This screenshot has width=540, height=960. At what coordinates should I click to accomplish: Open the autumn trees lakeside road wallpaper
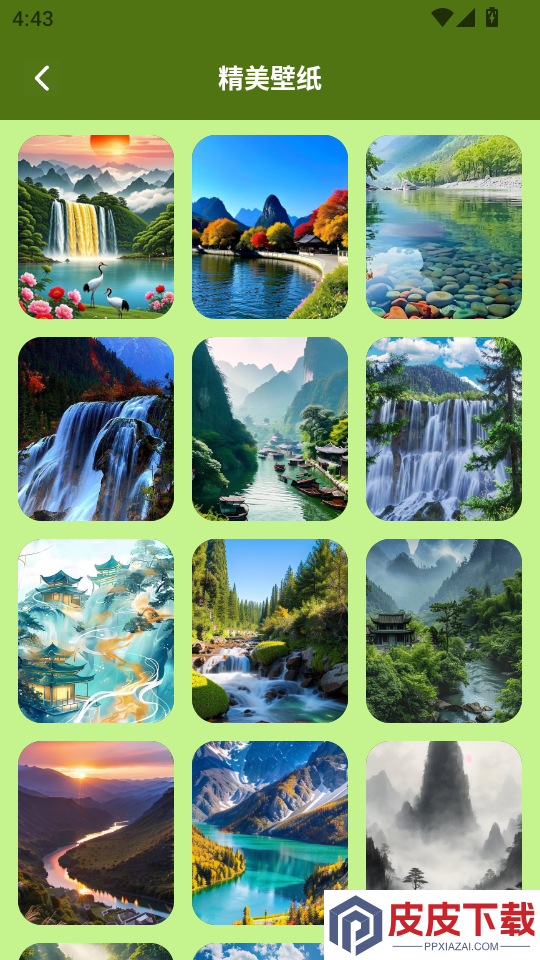click(x=270, y=227)
